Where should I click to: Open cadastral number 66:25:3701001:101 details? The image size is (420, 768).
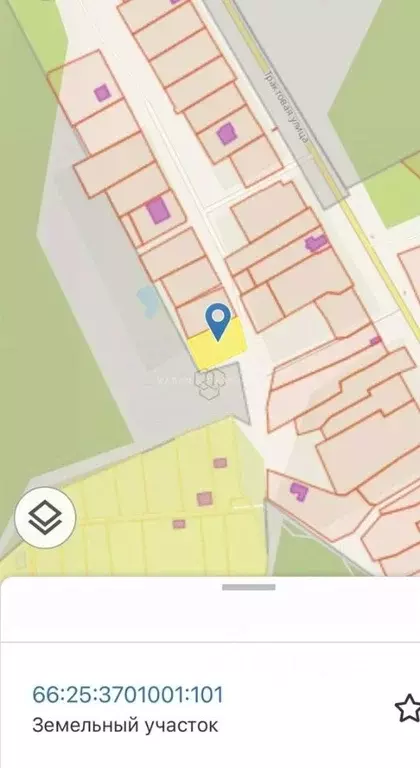click(127, 695)
